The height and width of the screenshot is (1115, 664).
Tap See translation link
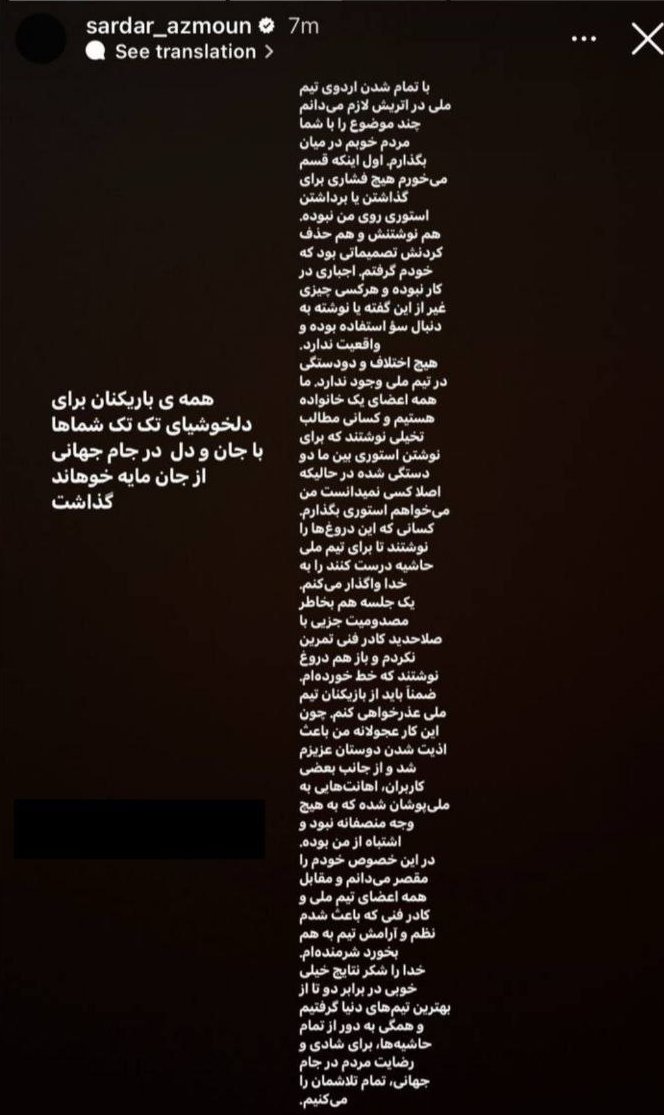[180, 52]
